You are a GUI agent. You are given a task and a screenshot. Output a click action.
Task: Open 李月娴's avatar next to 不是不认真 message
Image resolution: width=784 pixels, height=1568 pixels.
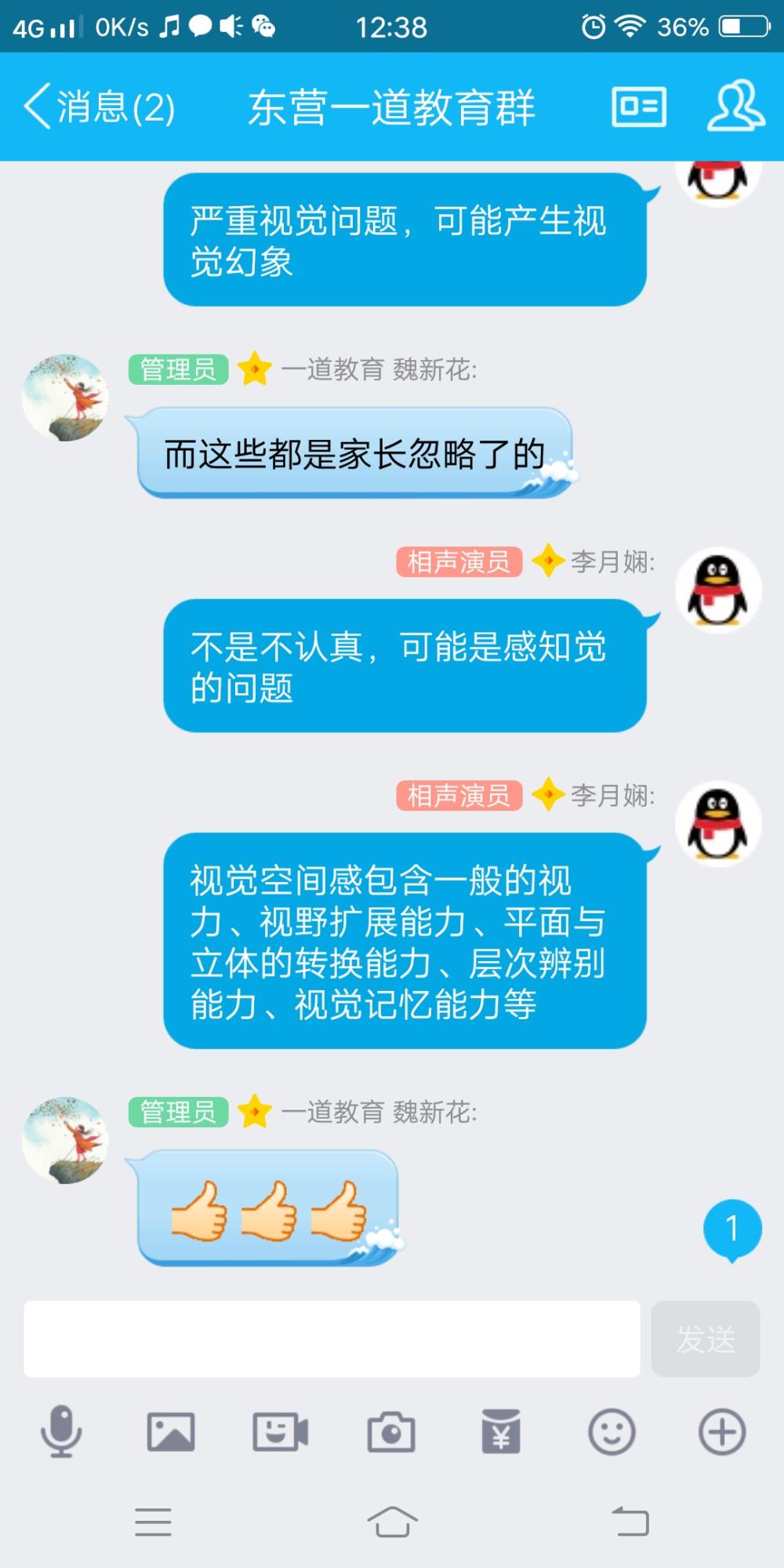718,590
